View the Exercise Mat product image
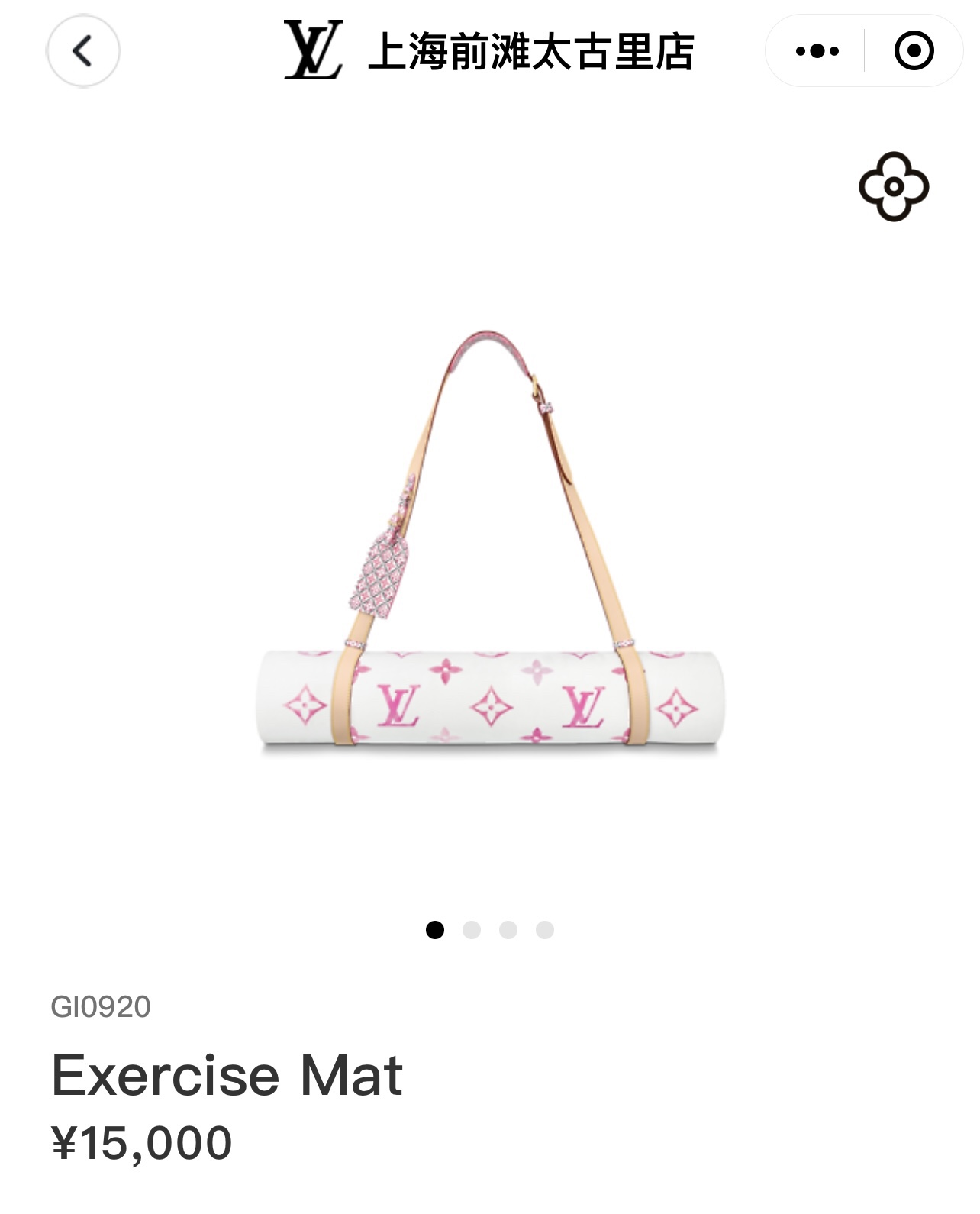The image size is (980, 1214). pyautogui.click(x=488, y=542)
